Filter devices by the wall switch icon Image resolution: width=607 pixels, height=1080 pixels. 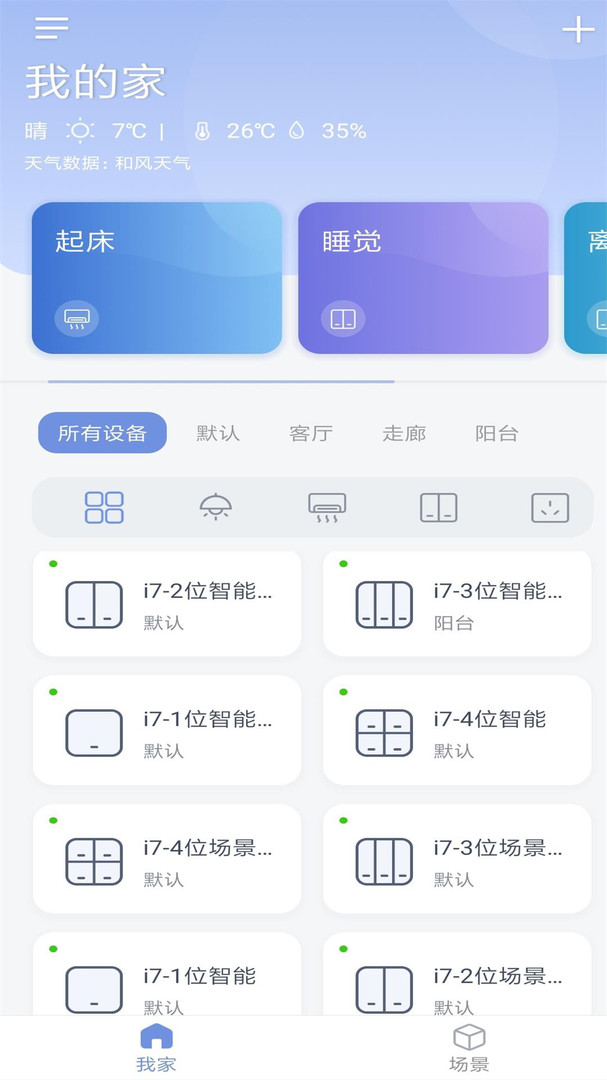[438, 508]
